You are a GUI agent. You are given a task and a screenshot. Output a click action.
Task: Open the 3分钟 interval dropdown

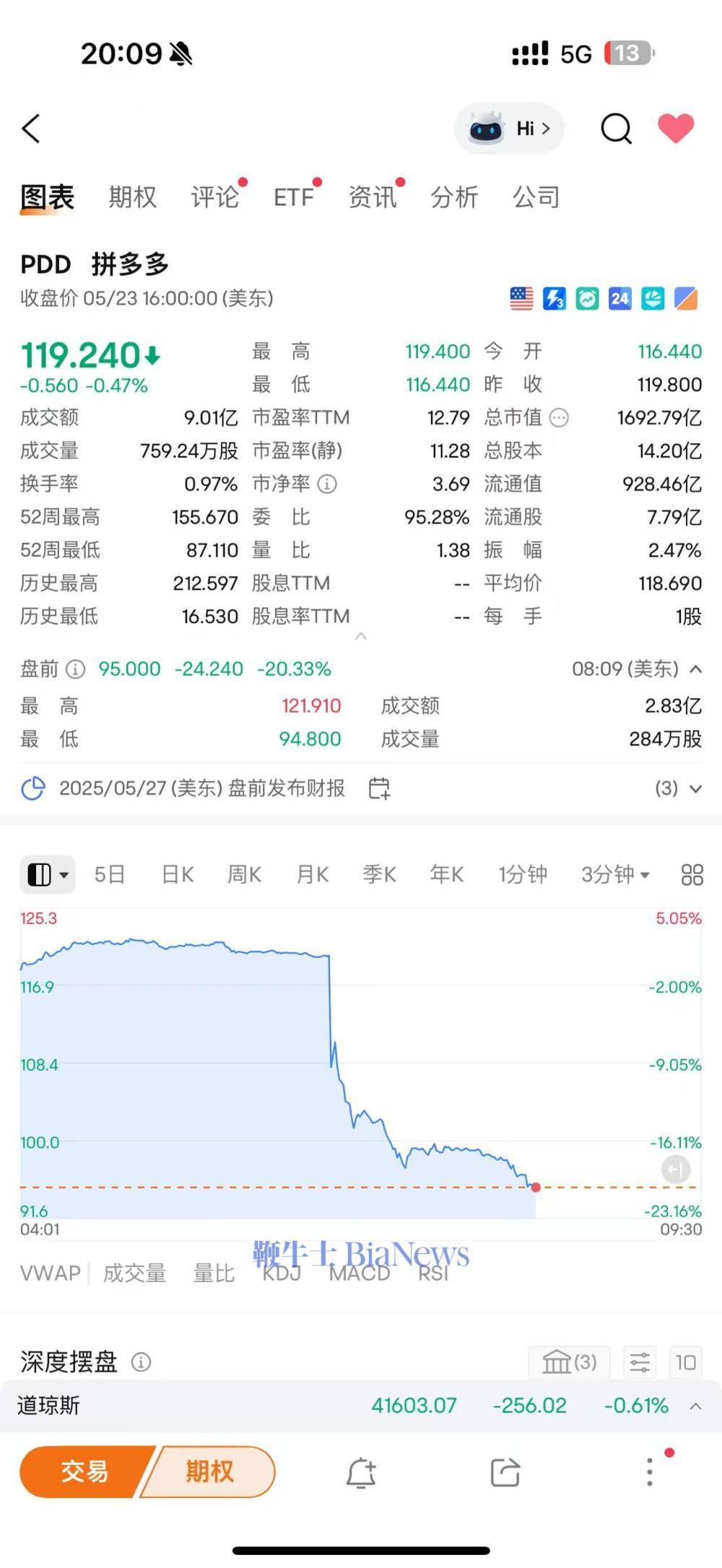pyautogui.click(x=615, y=875)
